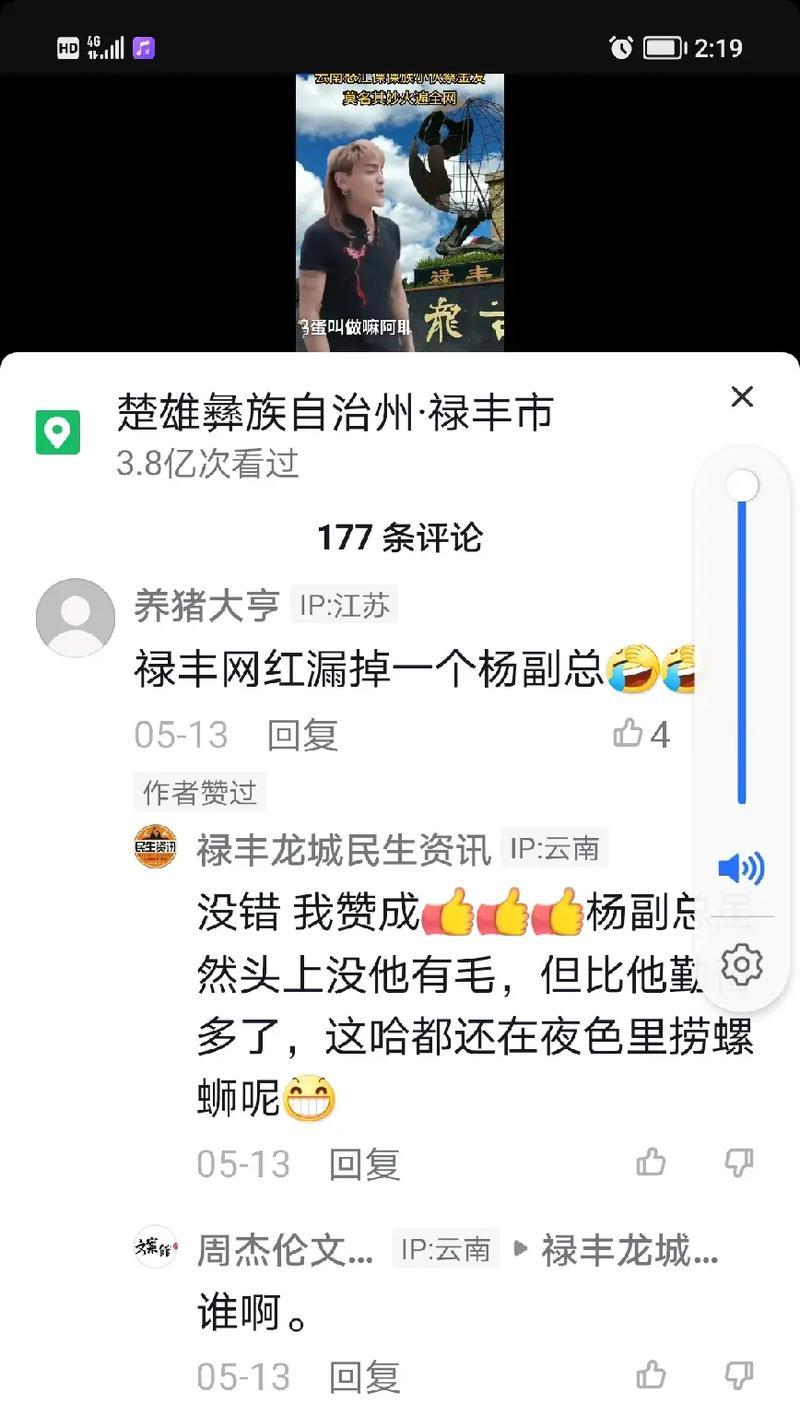
Task: Open volume settings gear
Action: pos(741,964)
